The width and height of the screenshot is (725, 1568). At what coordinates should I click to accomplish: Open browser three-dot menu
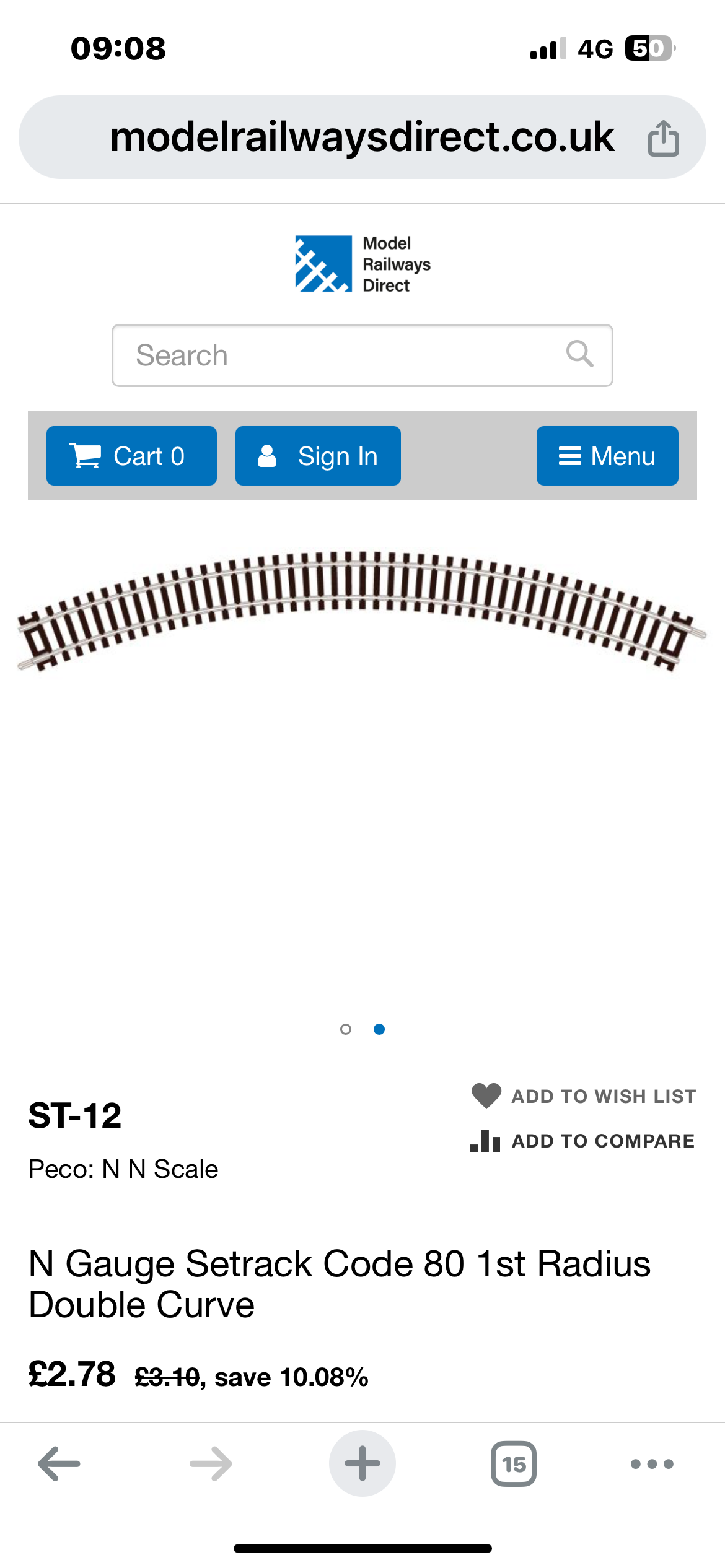coord(652,1464)
